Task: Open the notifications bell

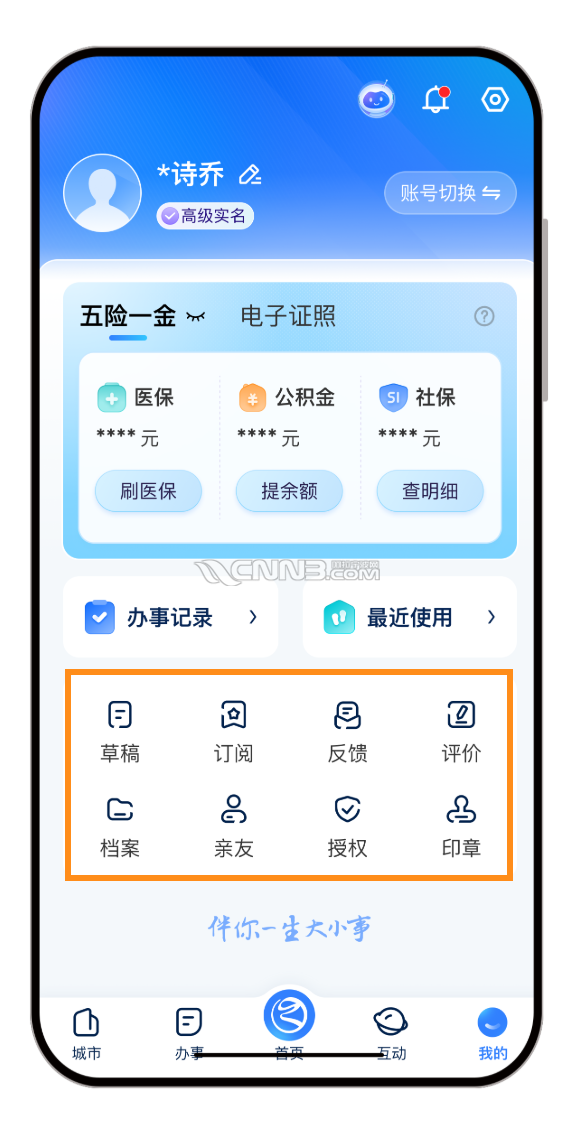Action: (436, 99)
